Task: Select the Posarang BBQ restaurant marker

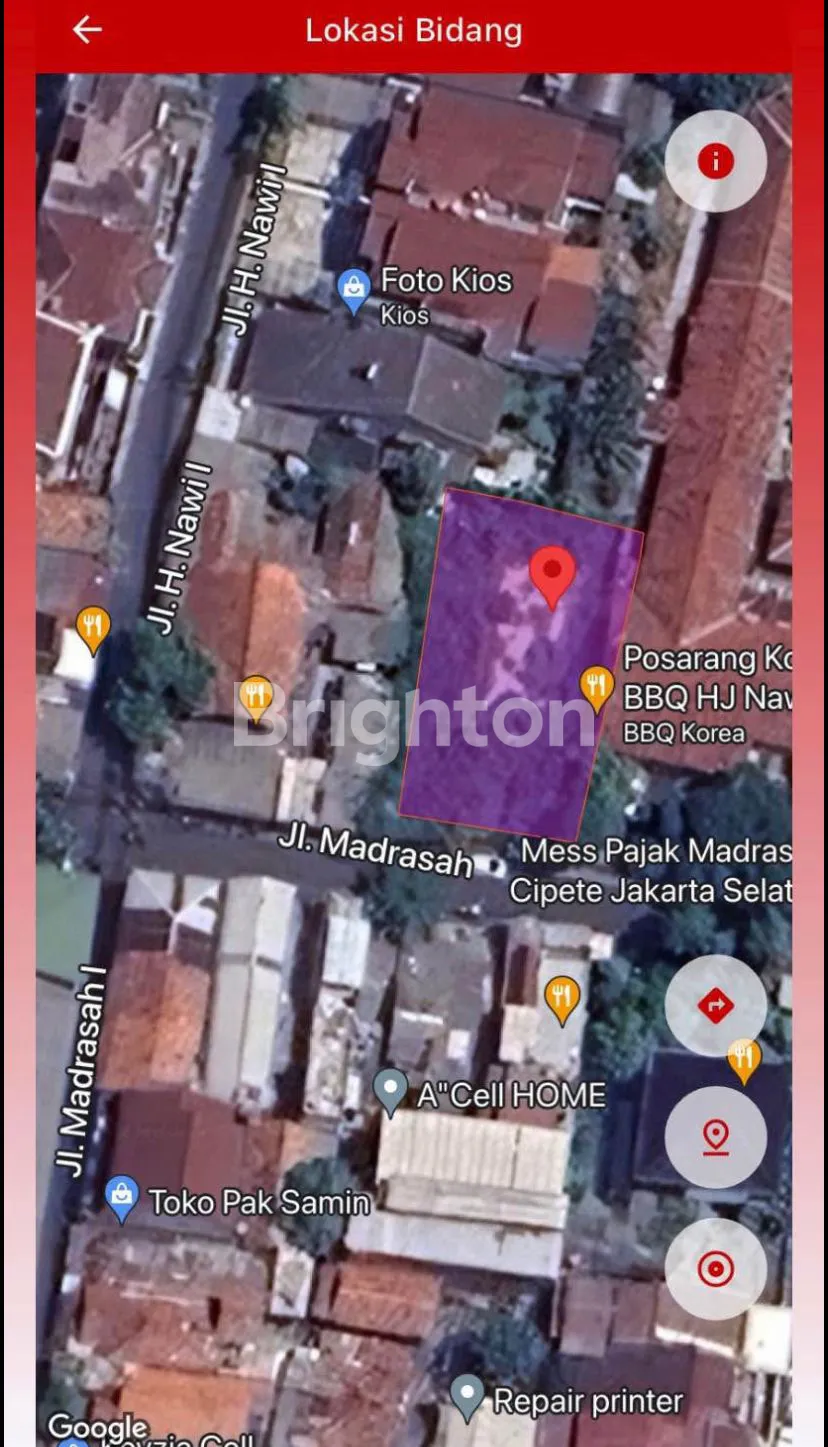Action: pos(597,688)
